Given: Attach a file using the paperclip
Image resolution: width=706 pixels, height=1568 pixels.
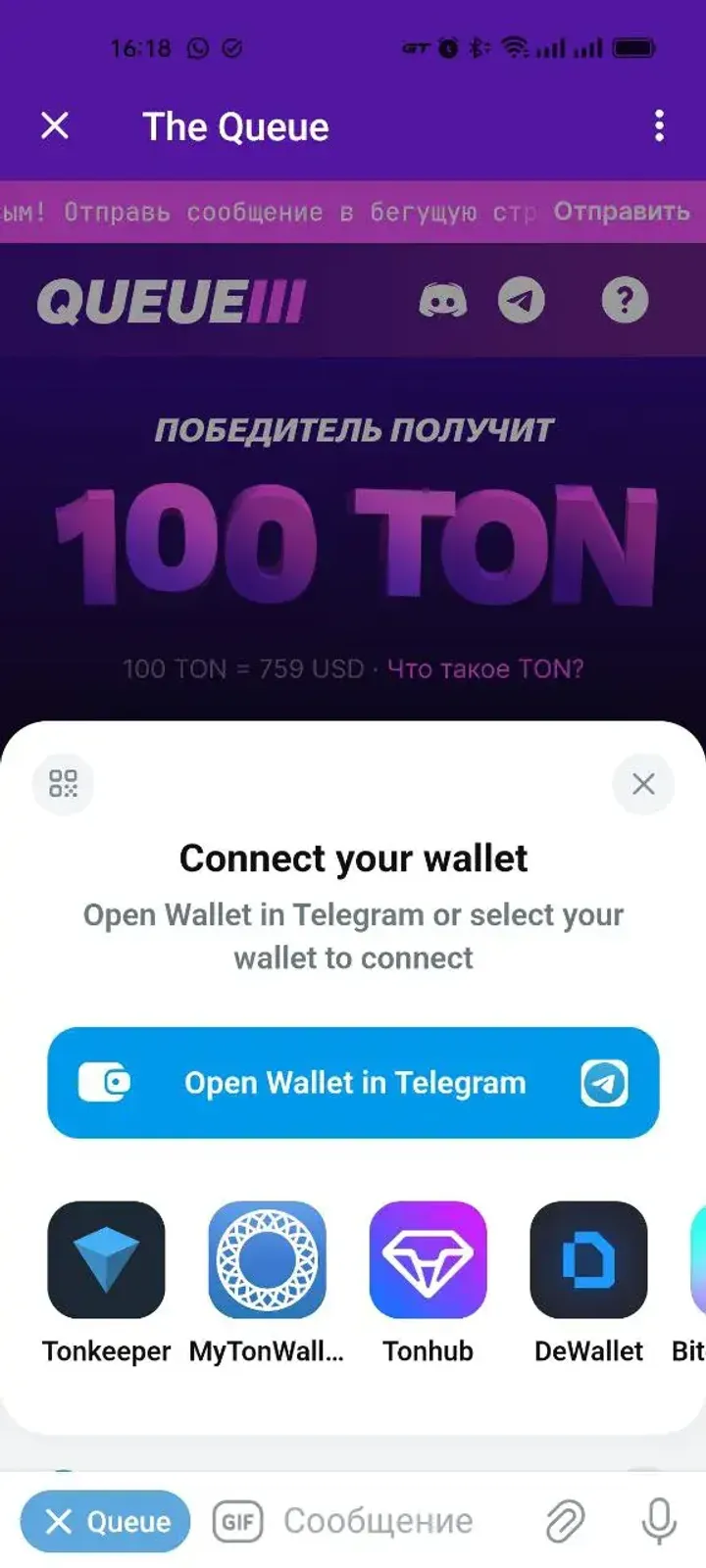Looking at the screenshot, I should point(565,1521).
